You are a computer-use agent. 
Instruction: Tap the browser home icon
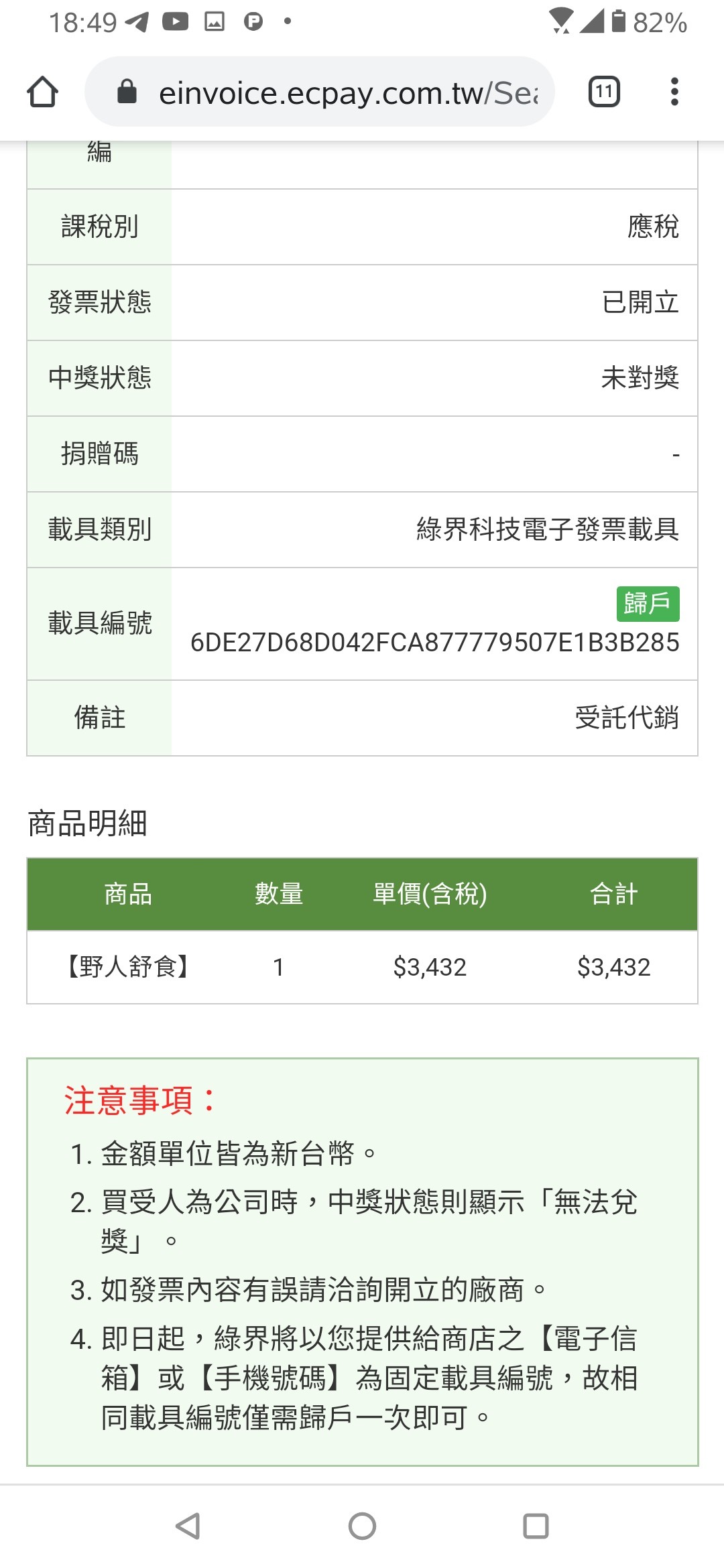42,92
